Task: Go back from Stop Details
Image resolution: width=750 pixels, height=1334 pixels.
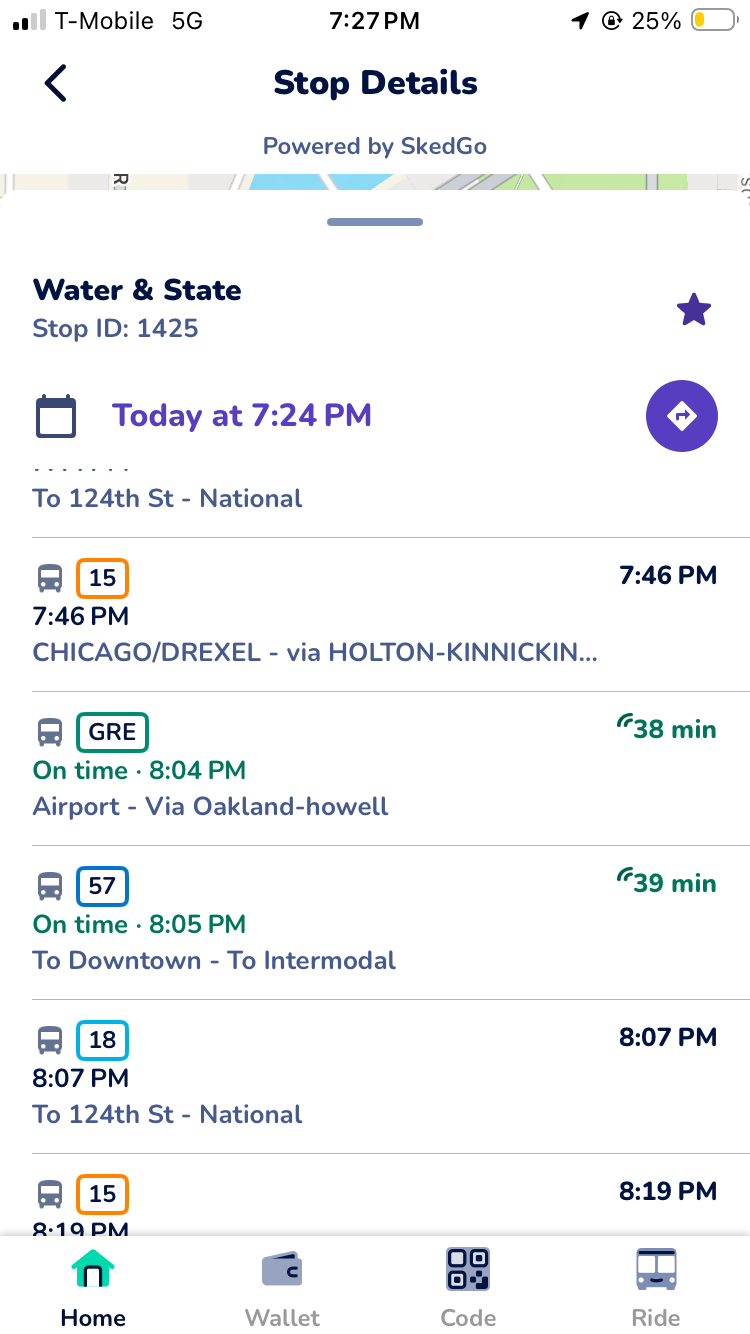Action: click(56, 83)
